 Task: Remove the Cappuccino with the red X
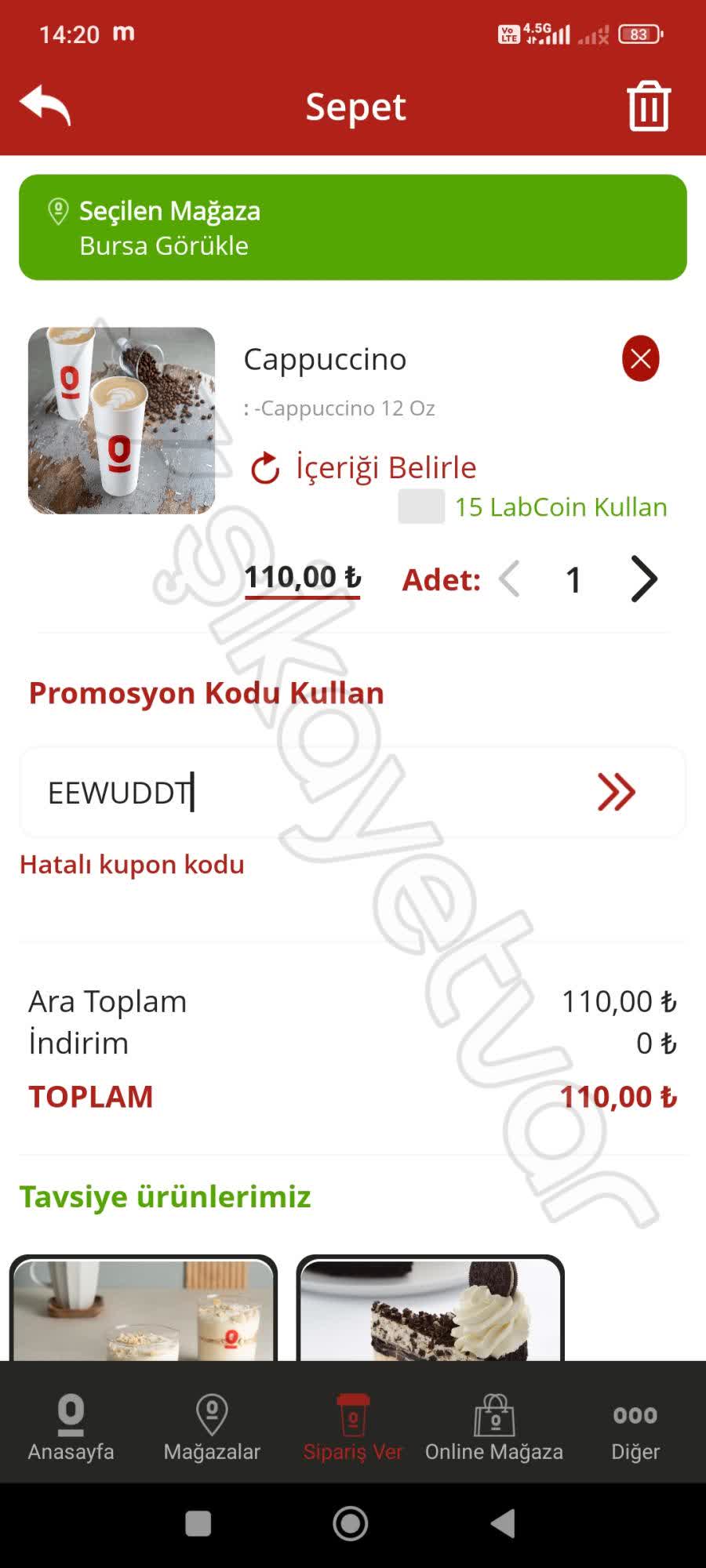[x=639, y=358]
